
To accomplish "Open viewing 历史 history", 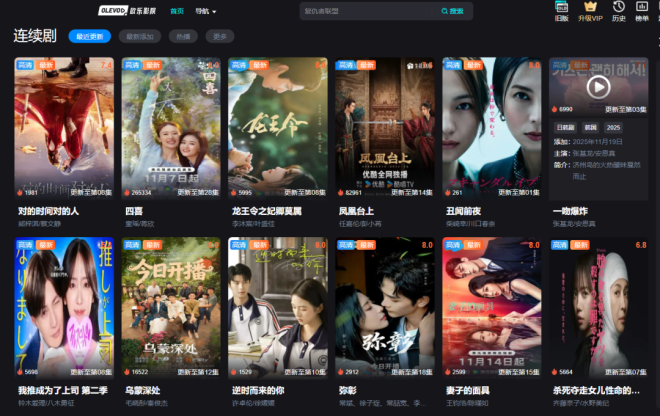I will point(618,11).
